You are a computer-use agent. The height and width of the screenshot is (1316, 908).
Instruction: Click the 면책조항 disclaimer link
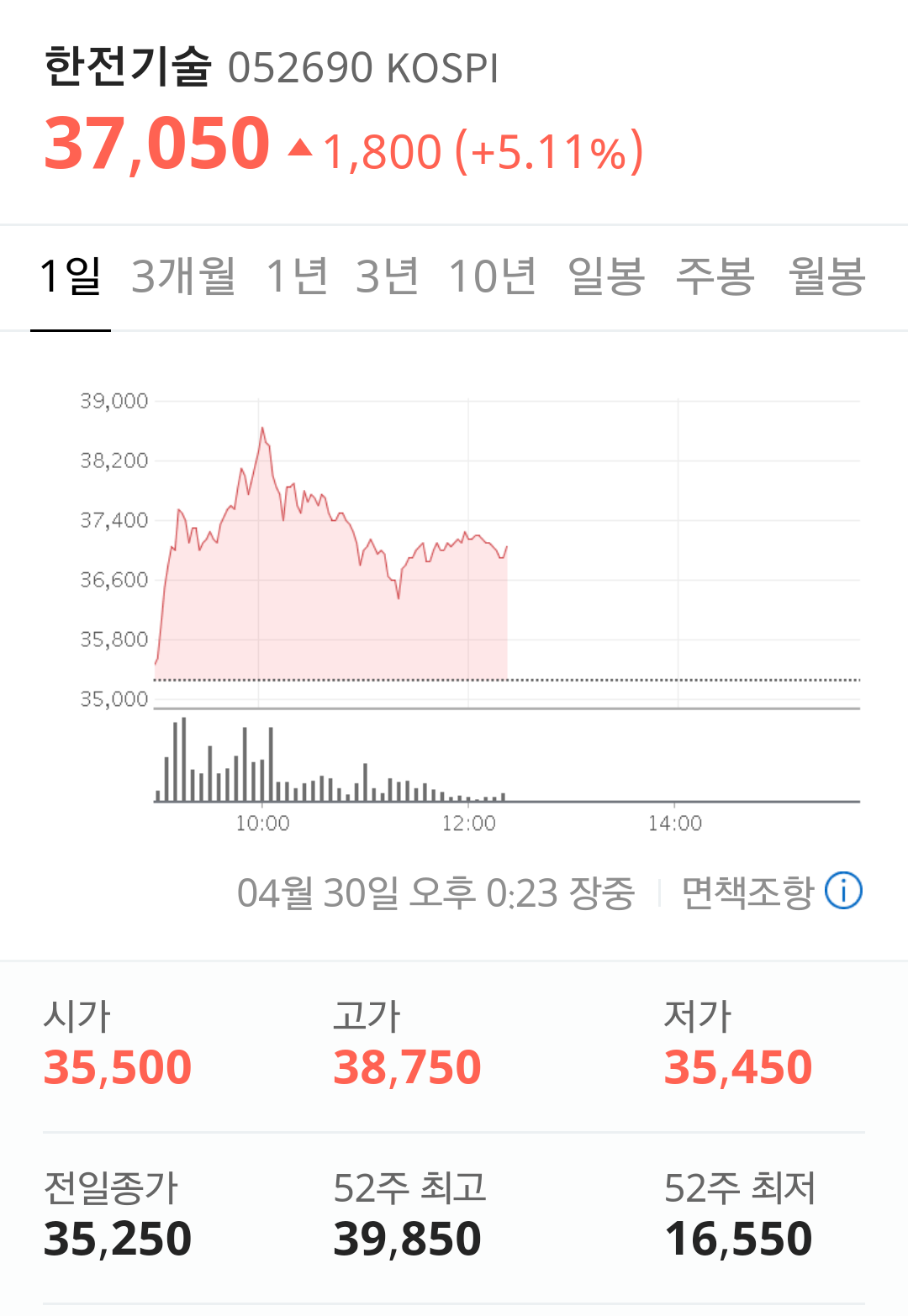point(745,889)
